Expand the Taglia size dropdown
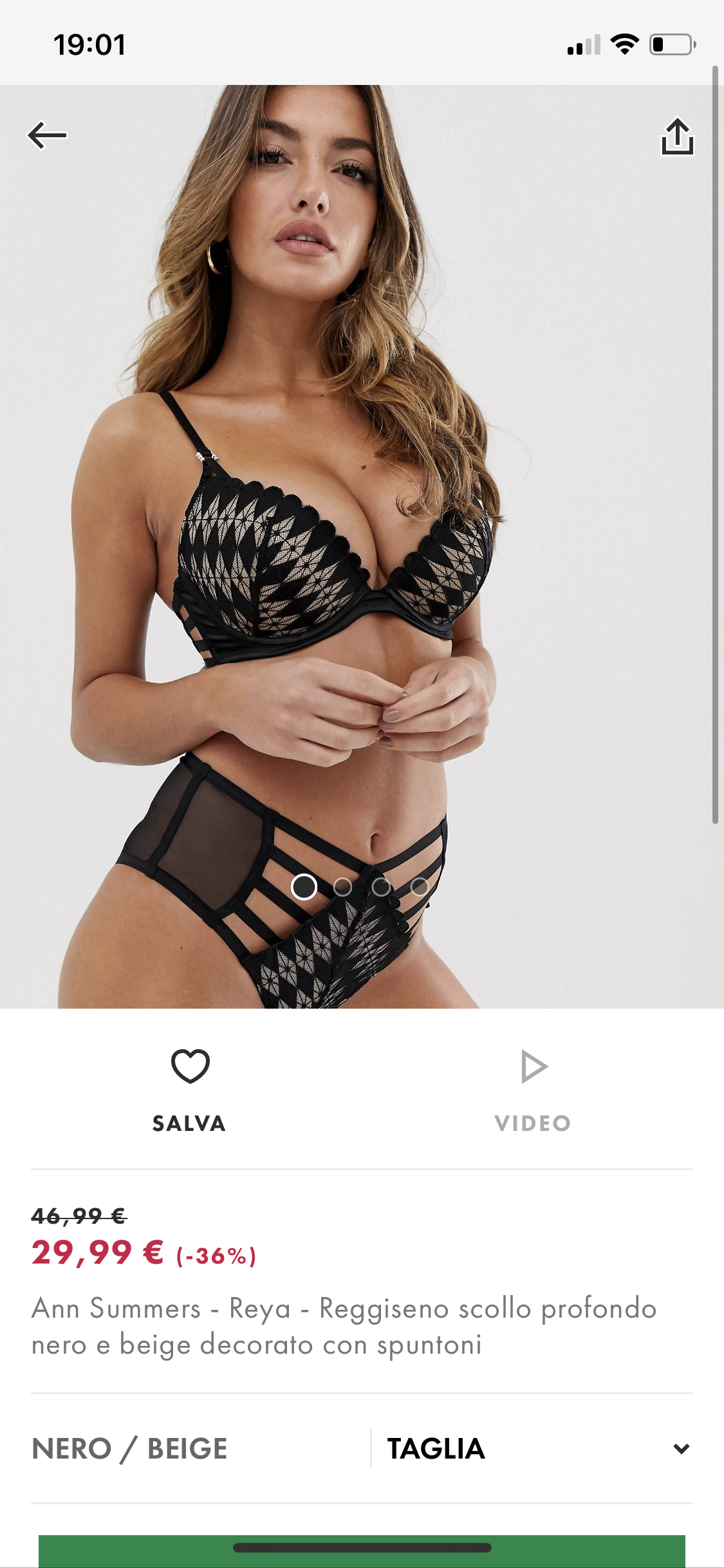This screenshot has height=1568, width=724. pos(538,1449)
